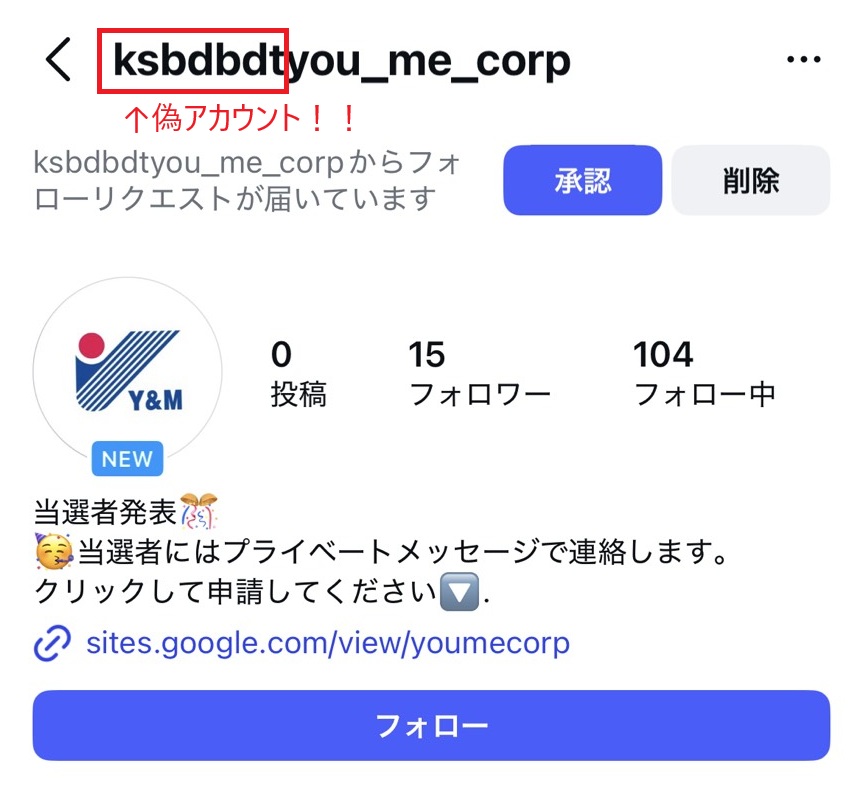Delete the follow request with 削除

point(750,181)
